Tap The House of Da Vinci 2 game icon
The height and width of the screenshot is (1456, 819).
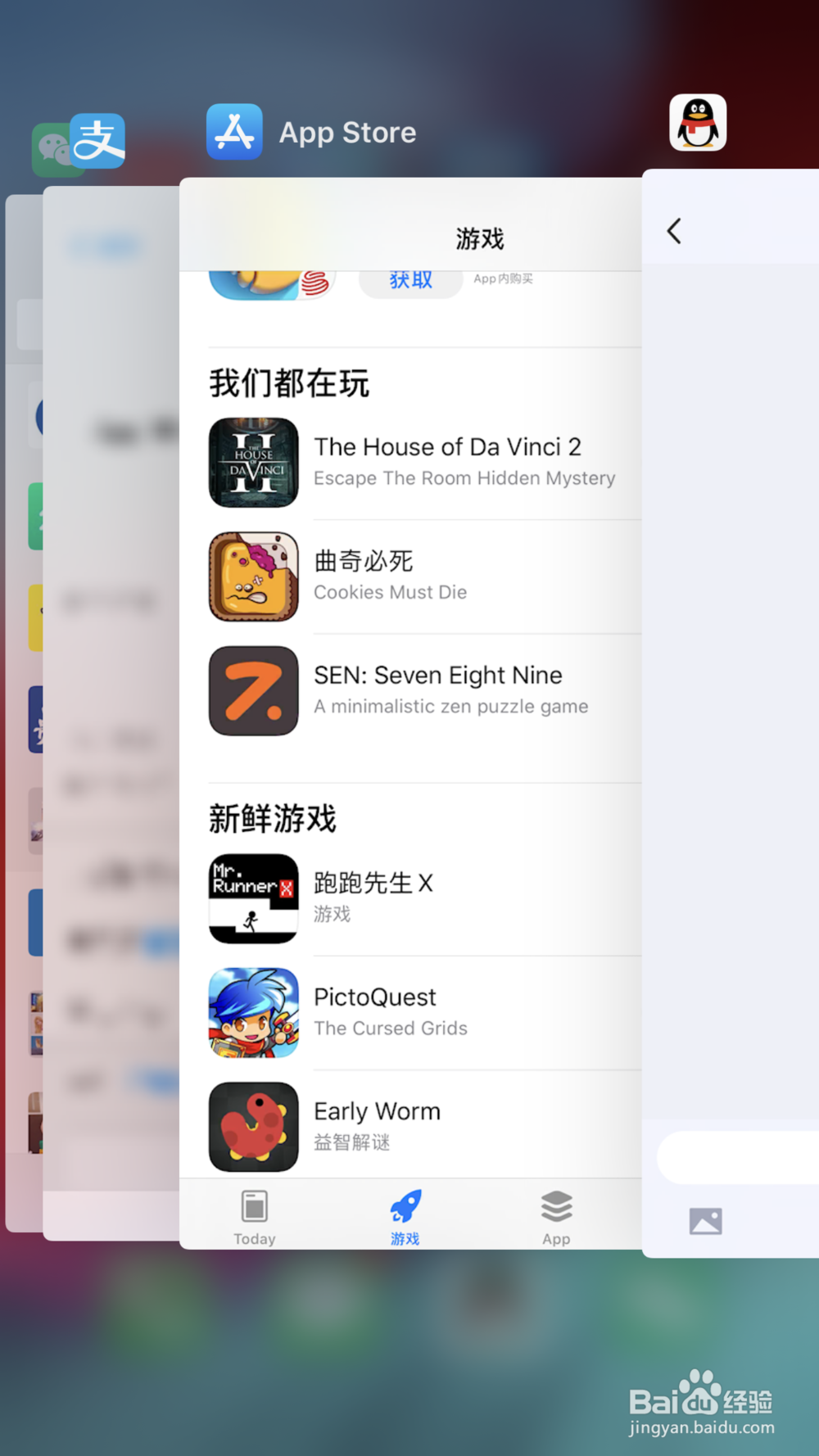click(253, 462)
